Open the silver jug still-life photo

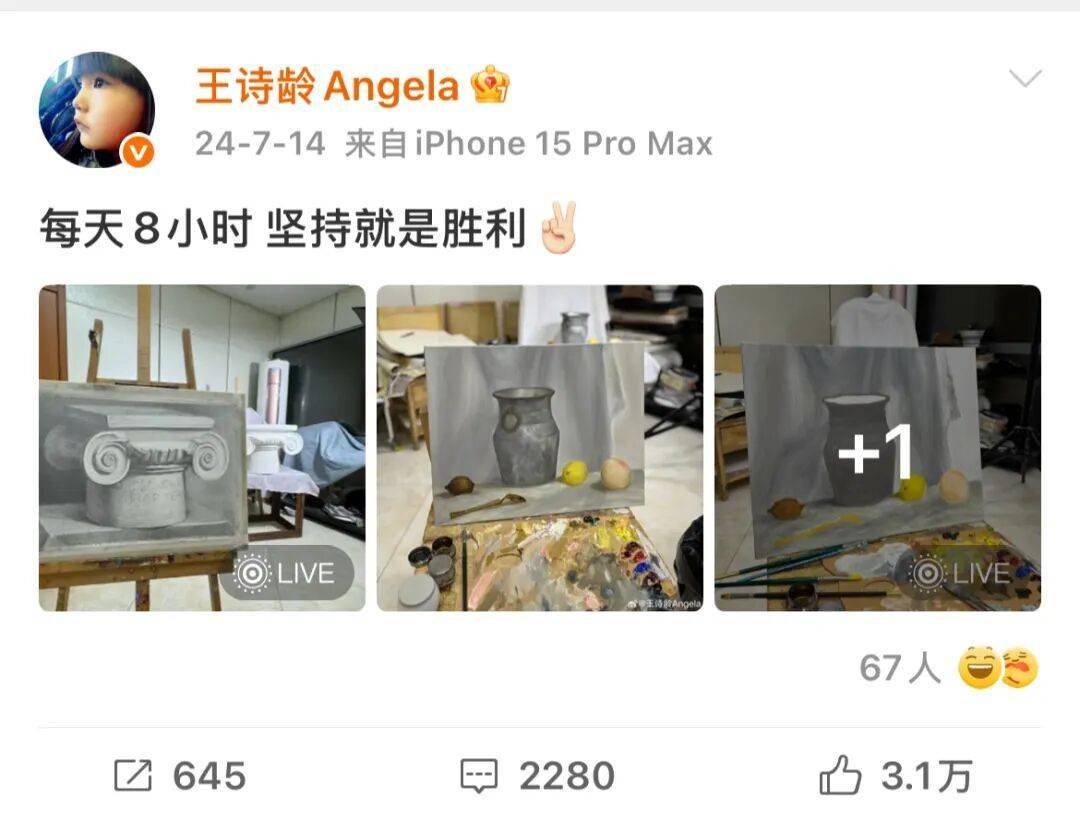[x=539, y=447]
